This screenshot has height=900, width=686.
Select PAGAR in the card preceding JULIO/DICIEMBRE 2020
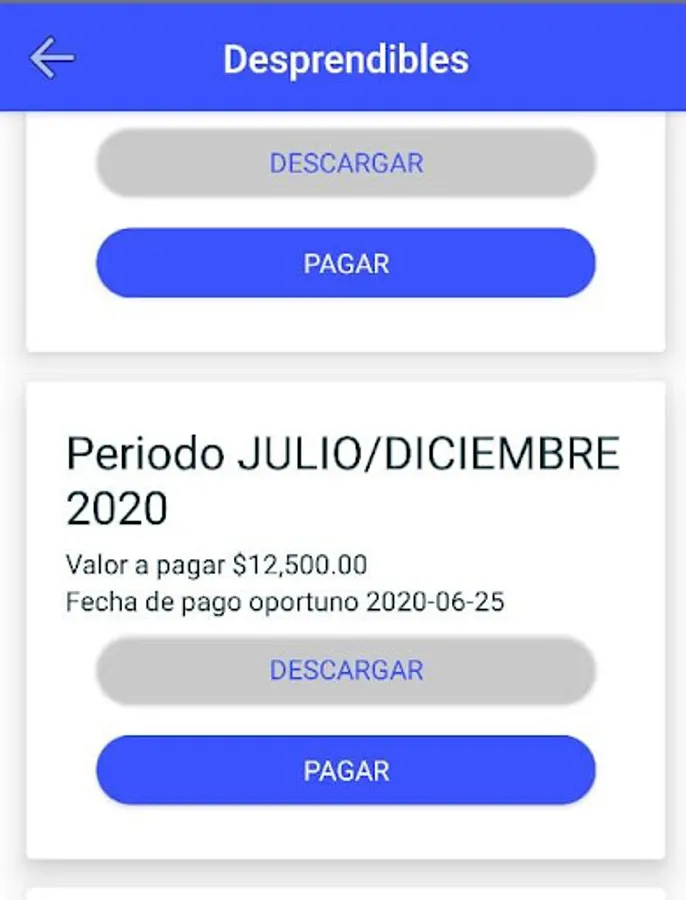tap(346, 264)
